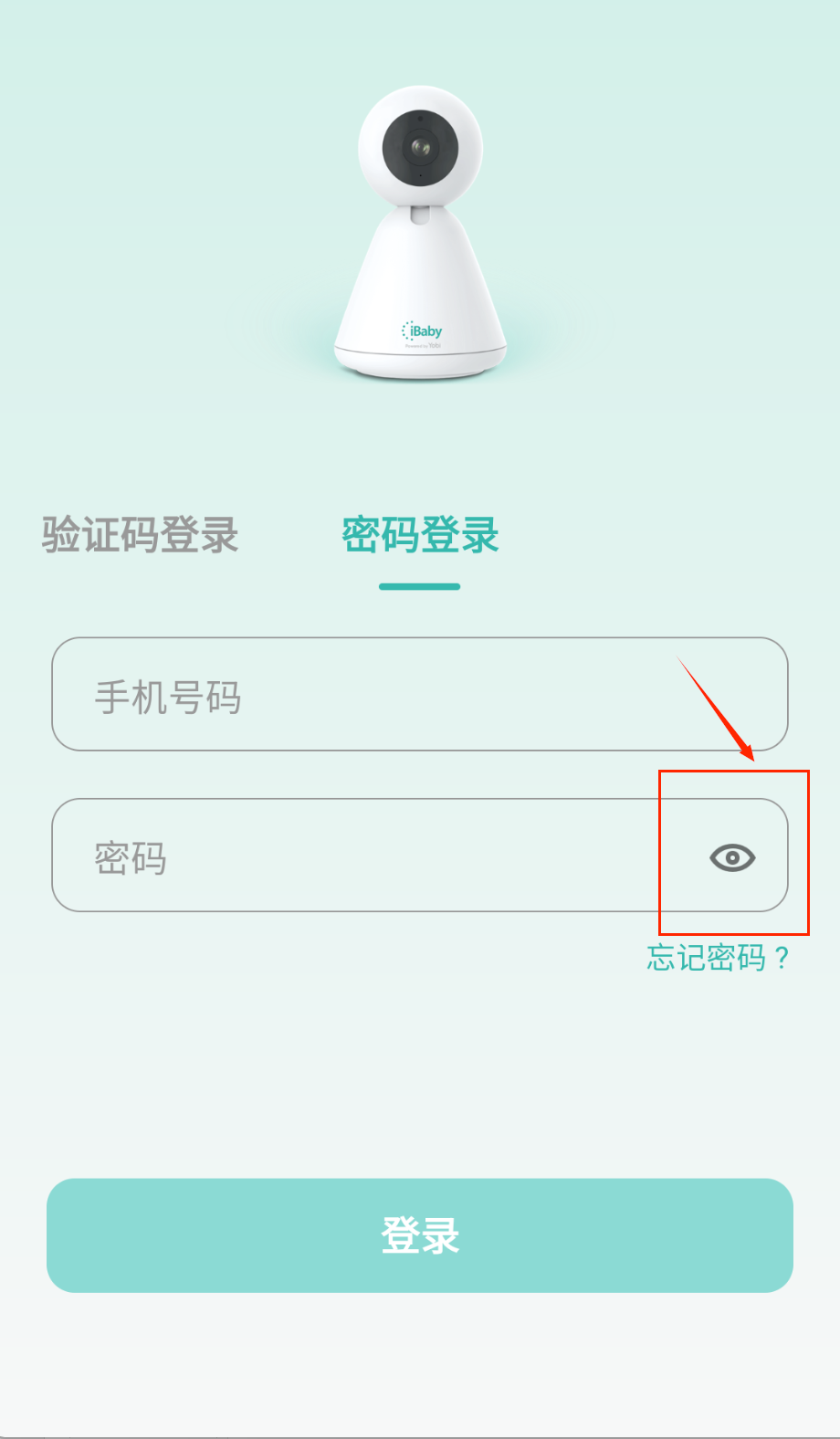This screenshot has width=840, height=1439.
Task: Switch to the 验证码登录 tab
Action: [x=140, y=535]
